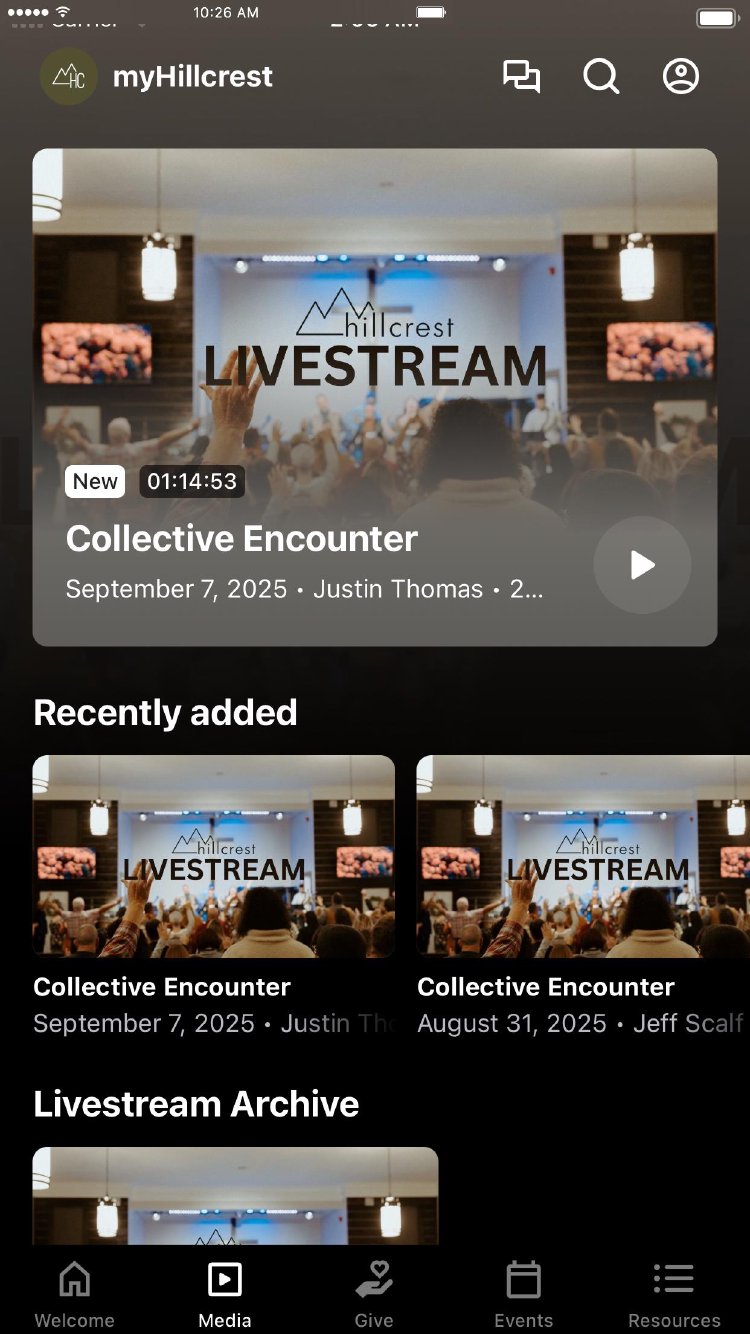Select the Media tab
The image size is (750, 1334).
point(225,1294)
